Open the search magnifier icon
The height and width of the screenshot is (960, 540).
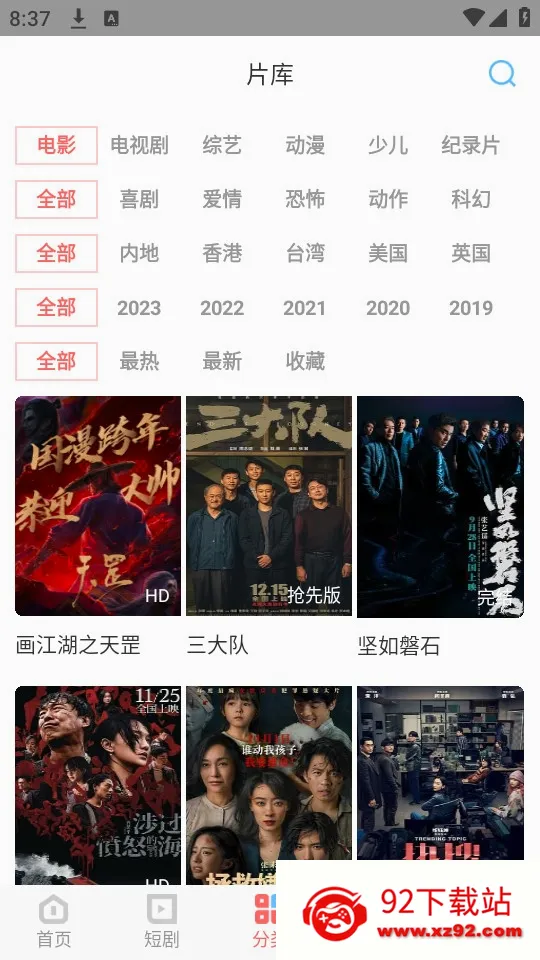coord(502,74)
